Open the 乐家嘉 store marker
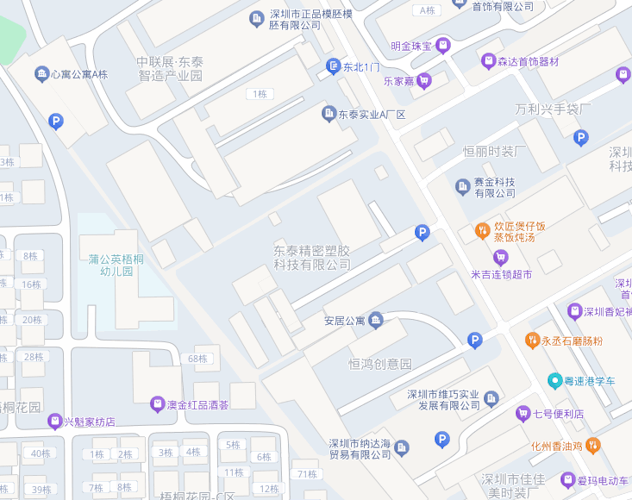 423,80
